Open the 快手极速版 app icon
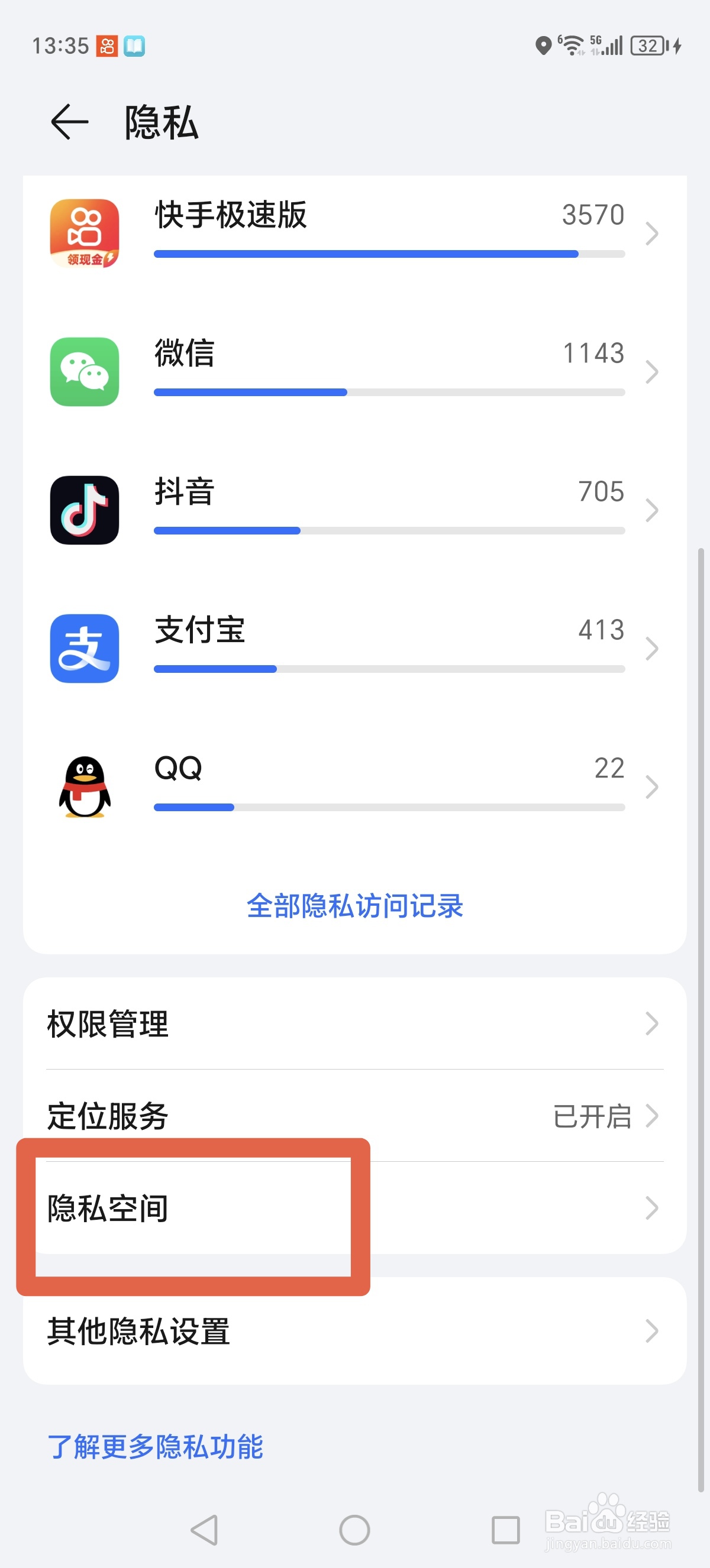 point(85,234)
